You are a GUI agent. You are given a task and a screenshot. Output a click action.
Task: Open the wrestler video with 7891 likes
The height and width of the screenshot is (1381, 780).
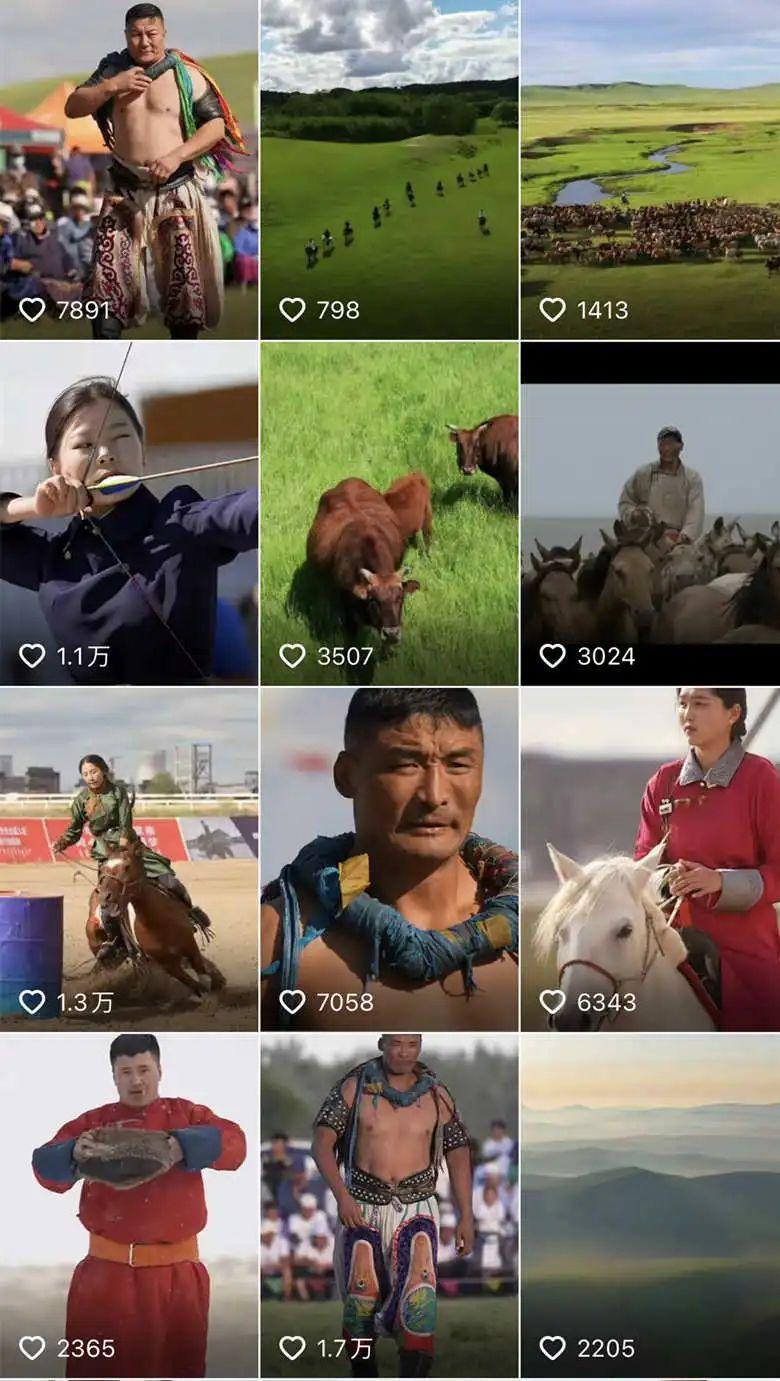(128, 170)
